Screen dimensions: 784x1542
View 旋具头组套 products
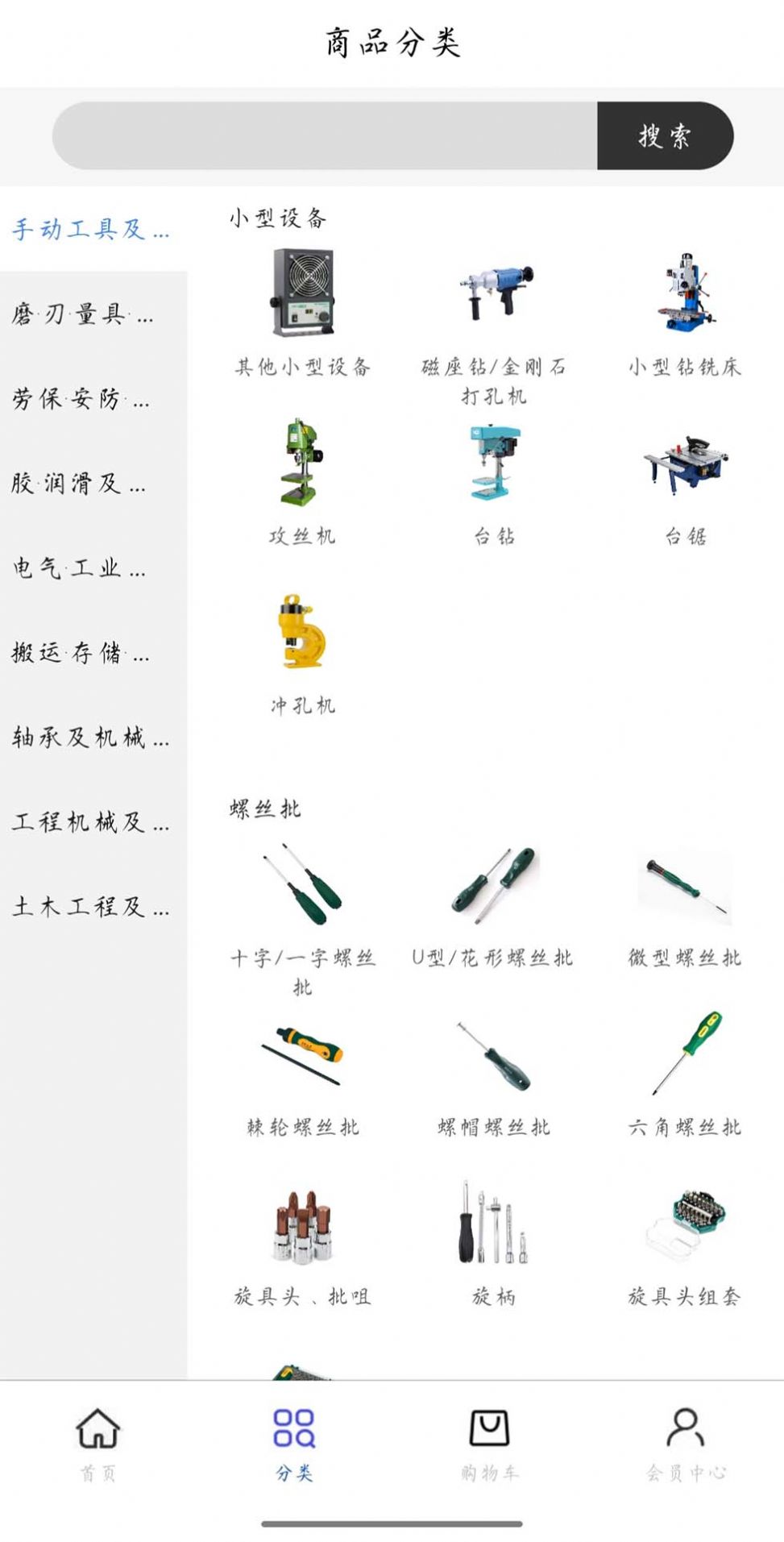click(x=685, y=1245)
